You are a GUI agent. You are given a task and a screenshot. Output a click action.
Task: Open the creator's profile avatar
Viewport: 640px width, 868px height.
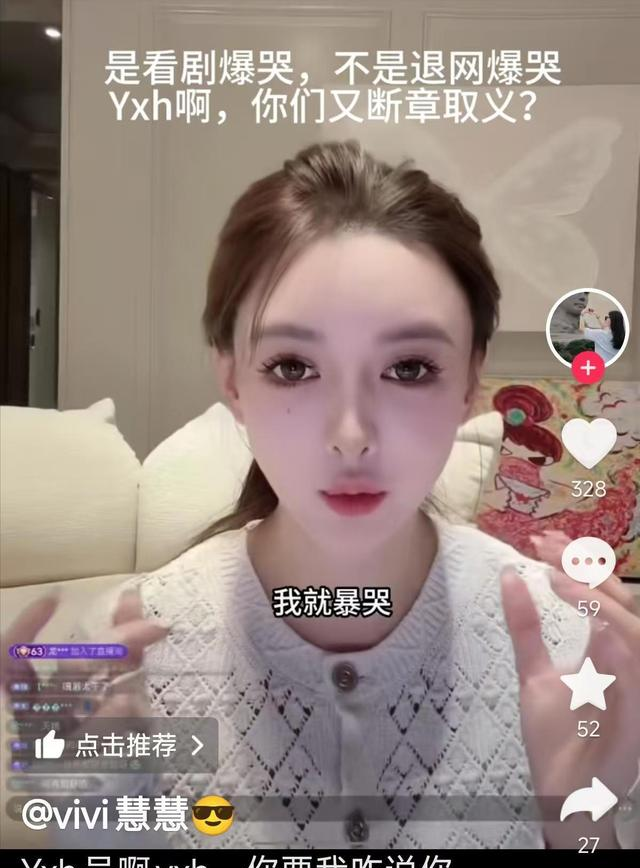point(587,328)
